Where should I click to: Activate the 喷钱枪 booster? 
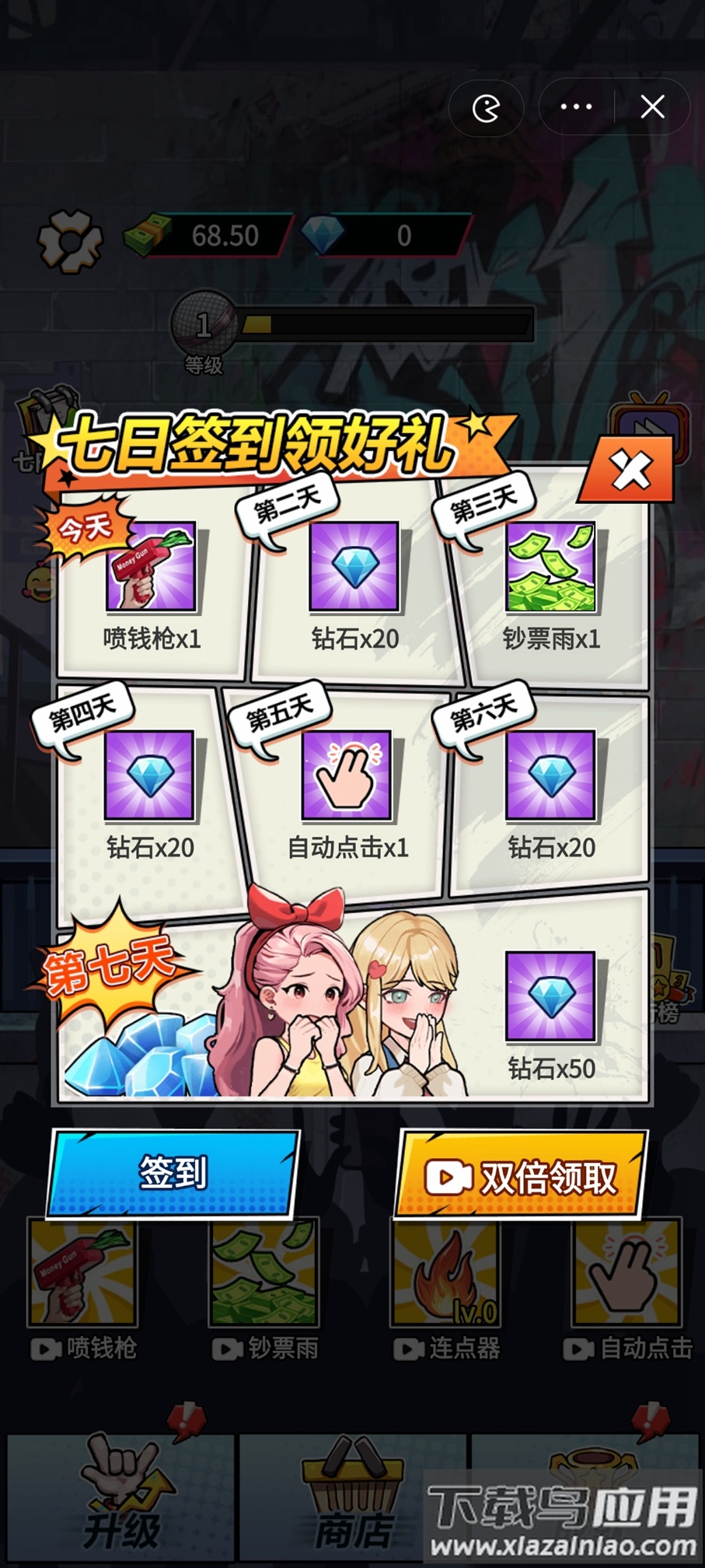pyautogui.click(x=82, y=1275)
